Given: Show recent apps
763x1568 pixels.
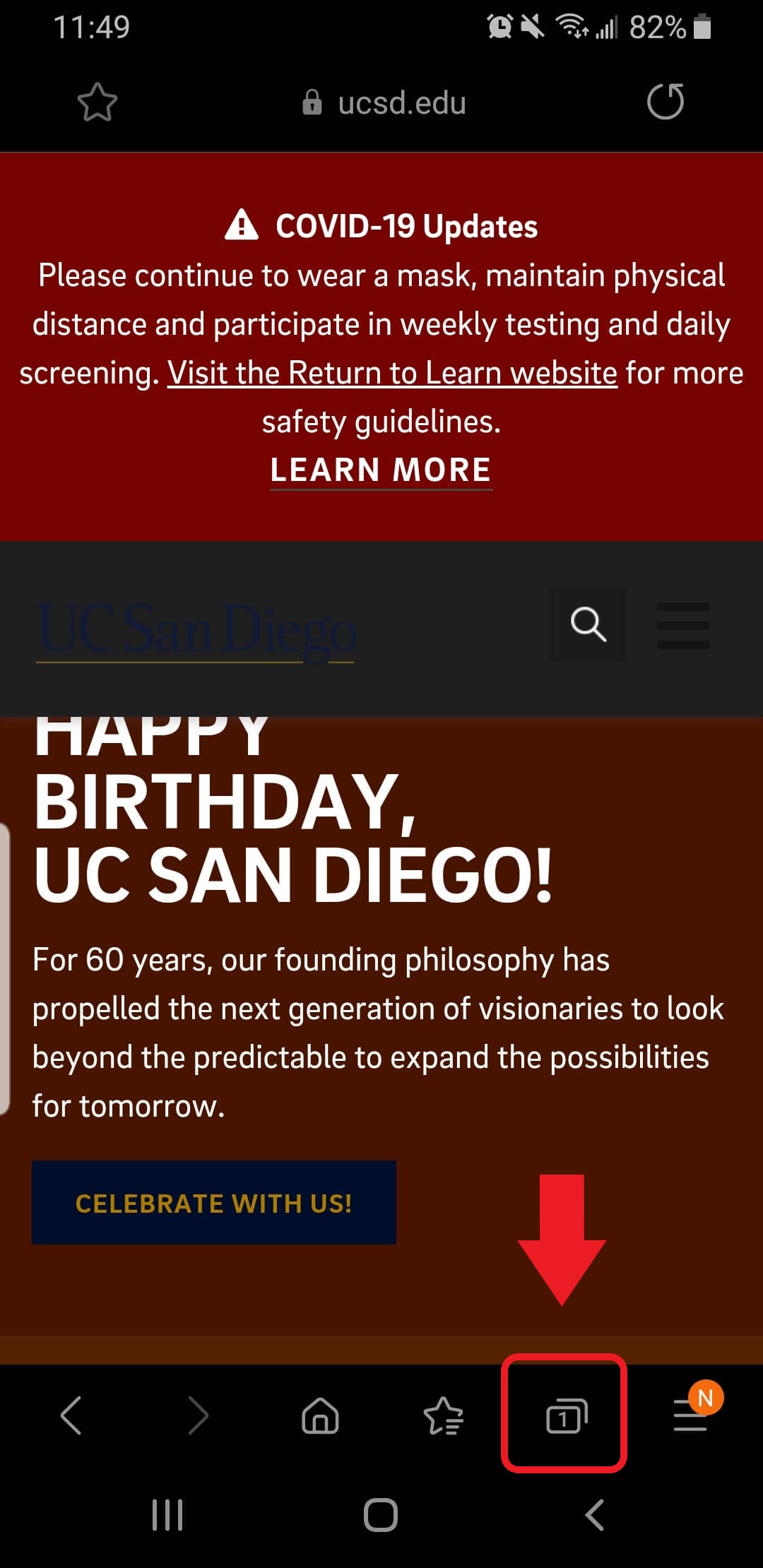Looking at the screenshot, I should point(167,1515).
